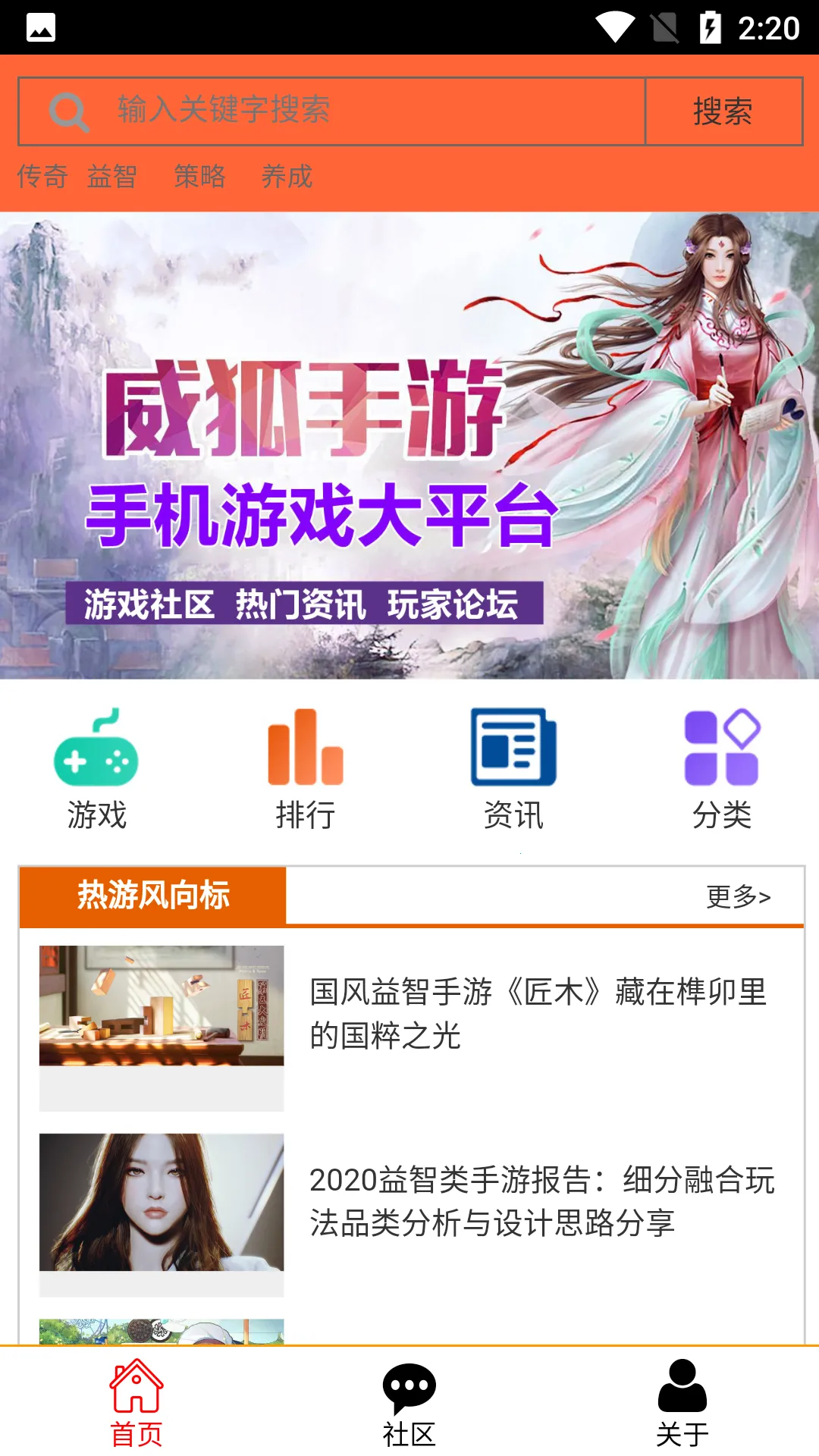Open the 排行 rankings section
The height and width of the screenshot is (1456, 819).
pos(305,768)
